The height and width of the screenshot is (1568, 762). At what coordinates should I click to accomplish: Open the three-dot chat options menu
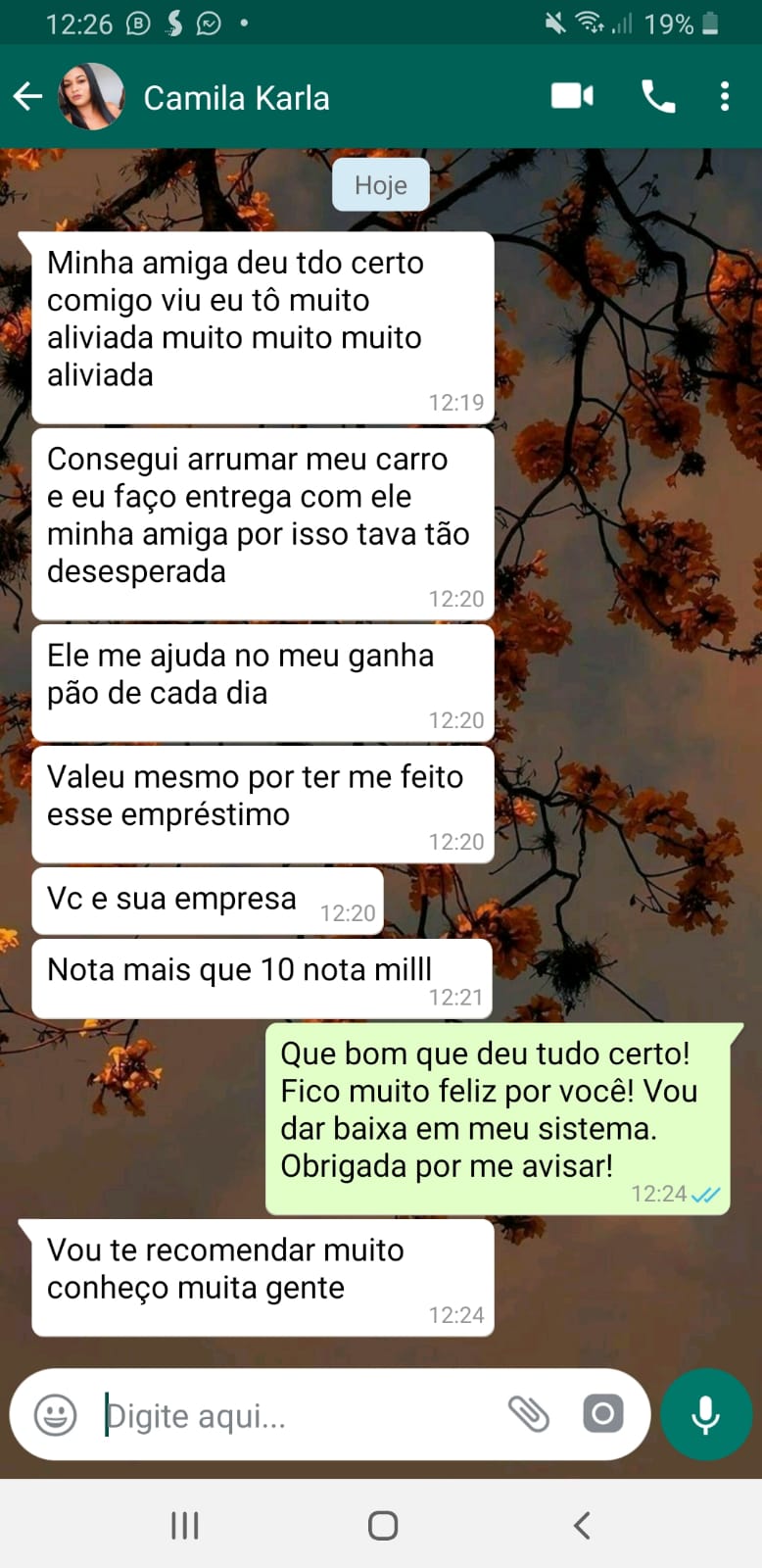tap(725, 96)
